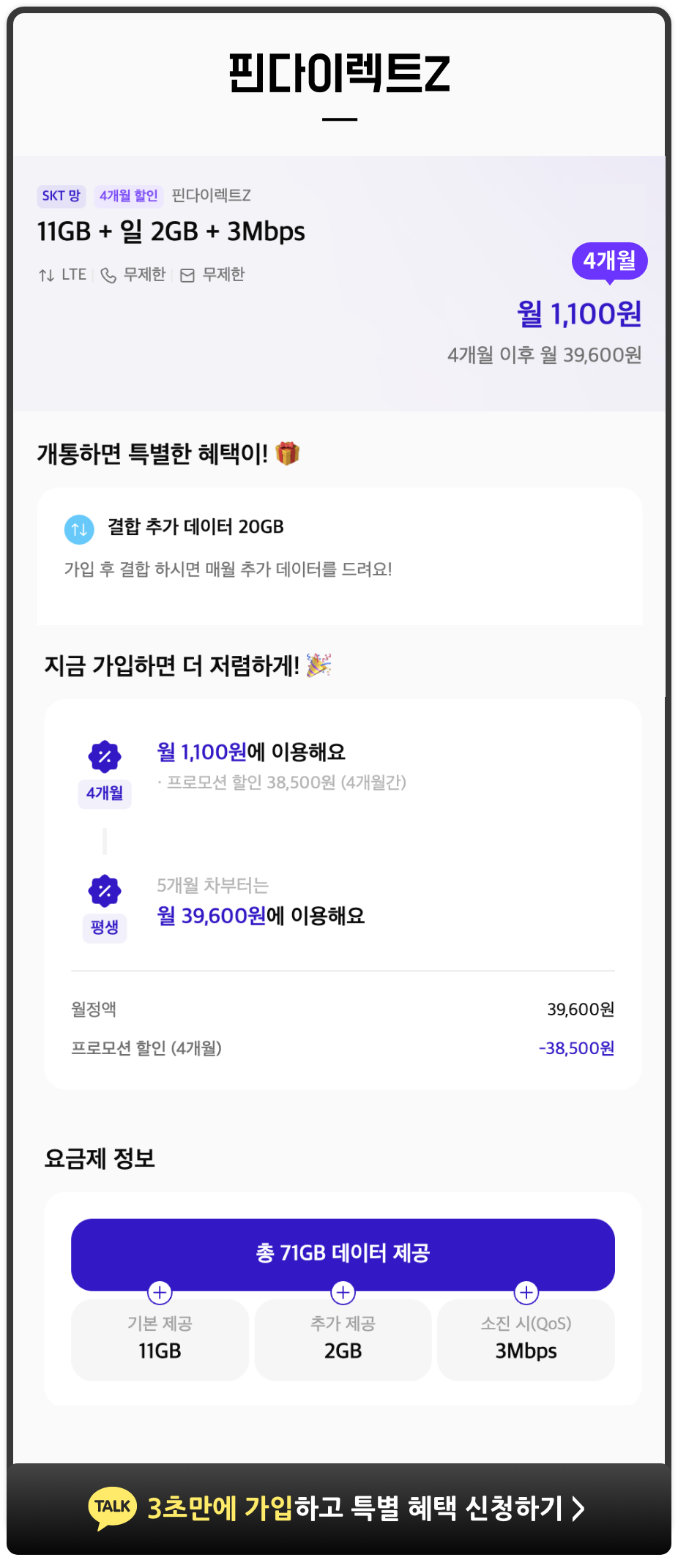
Task: Click the phone icon beside 무제한
Action: 108,275
